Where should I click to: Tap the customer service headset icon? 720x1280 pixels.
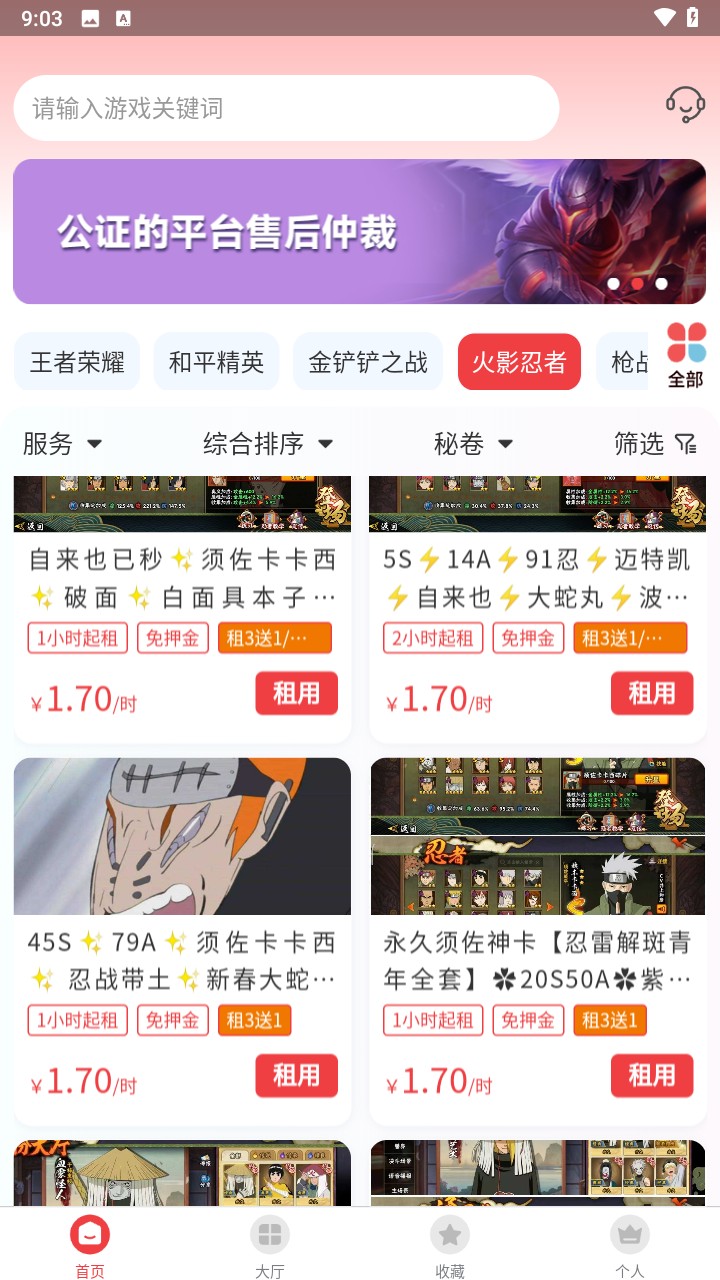pyautogui.click(x=684, y=104)
